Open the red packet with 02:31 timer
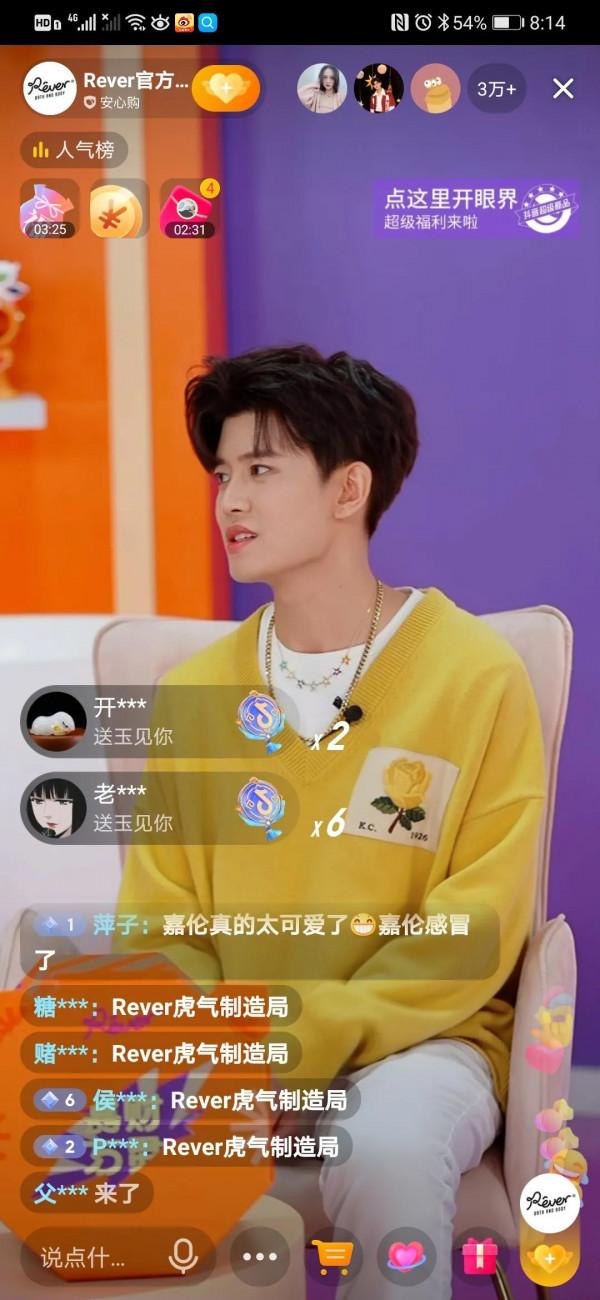600x1300 pixels. pyautogui.click(x=188, y=208)
